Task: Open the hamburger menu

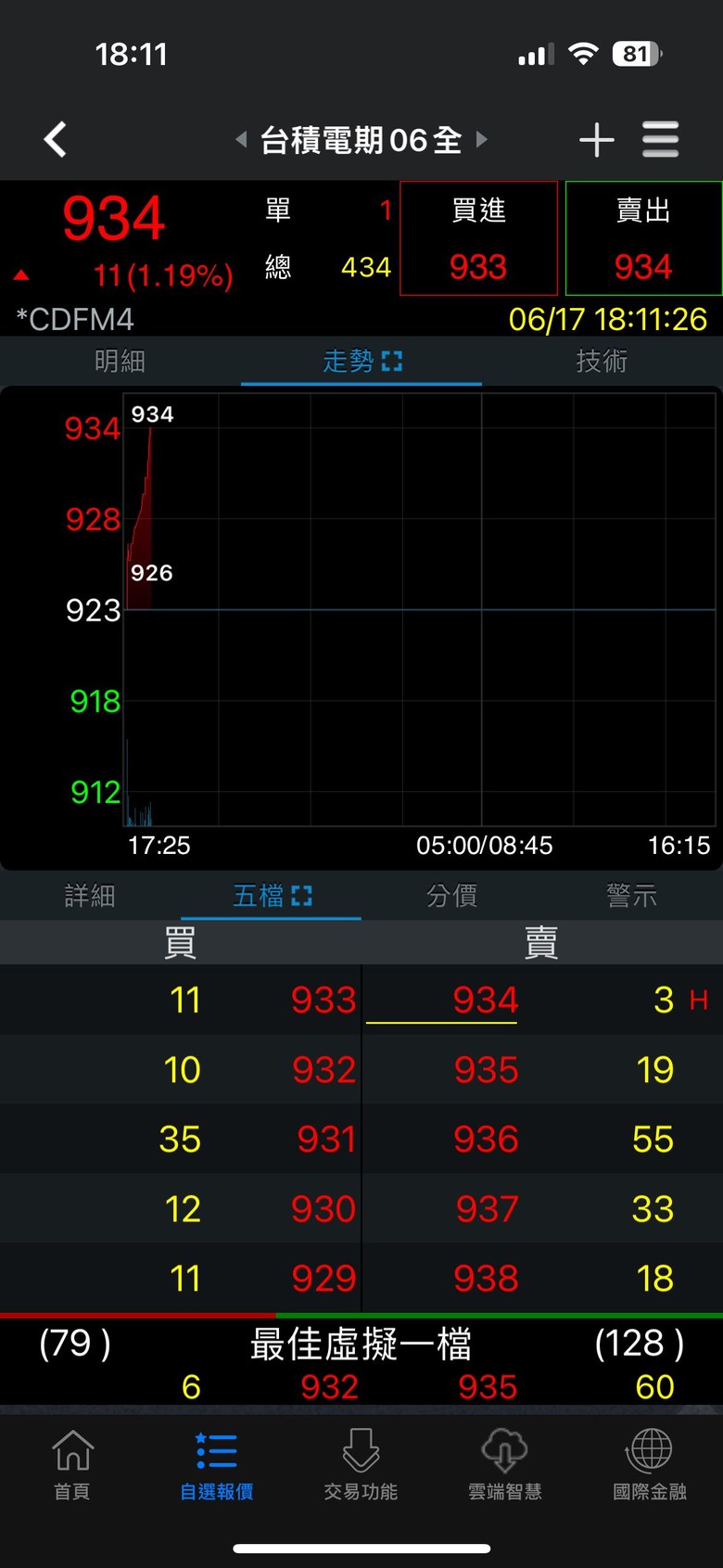Action: [660, 140]
